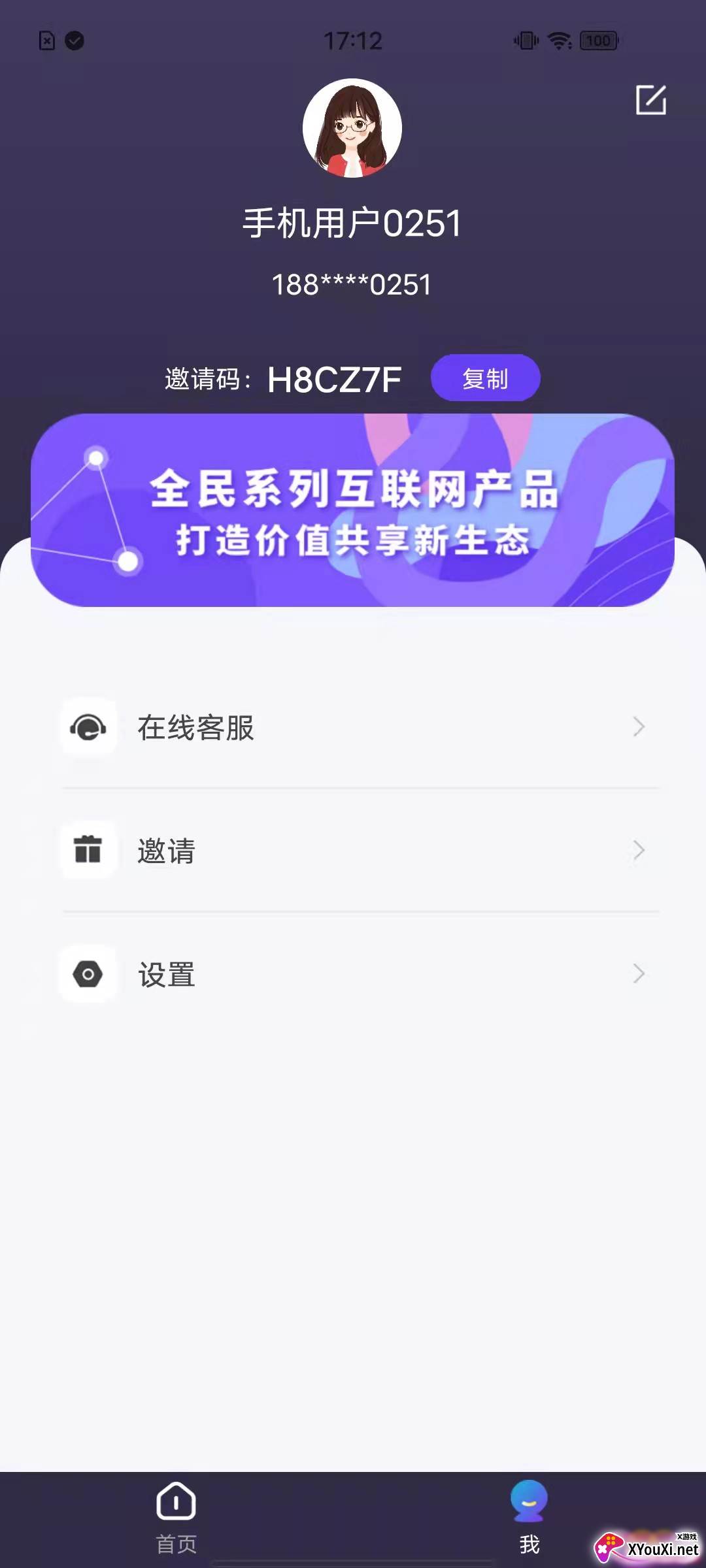Copy the invitation code with 复制
706x1568 pixels.
pyautogui.click(x=485, y=378)
